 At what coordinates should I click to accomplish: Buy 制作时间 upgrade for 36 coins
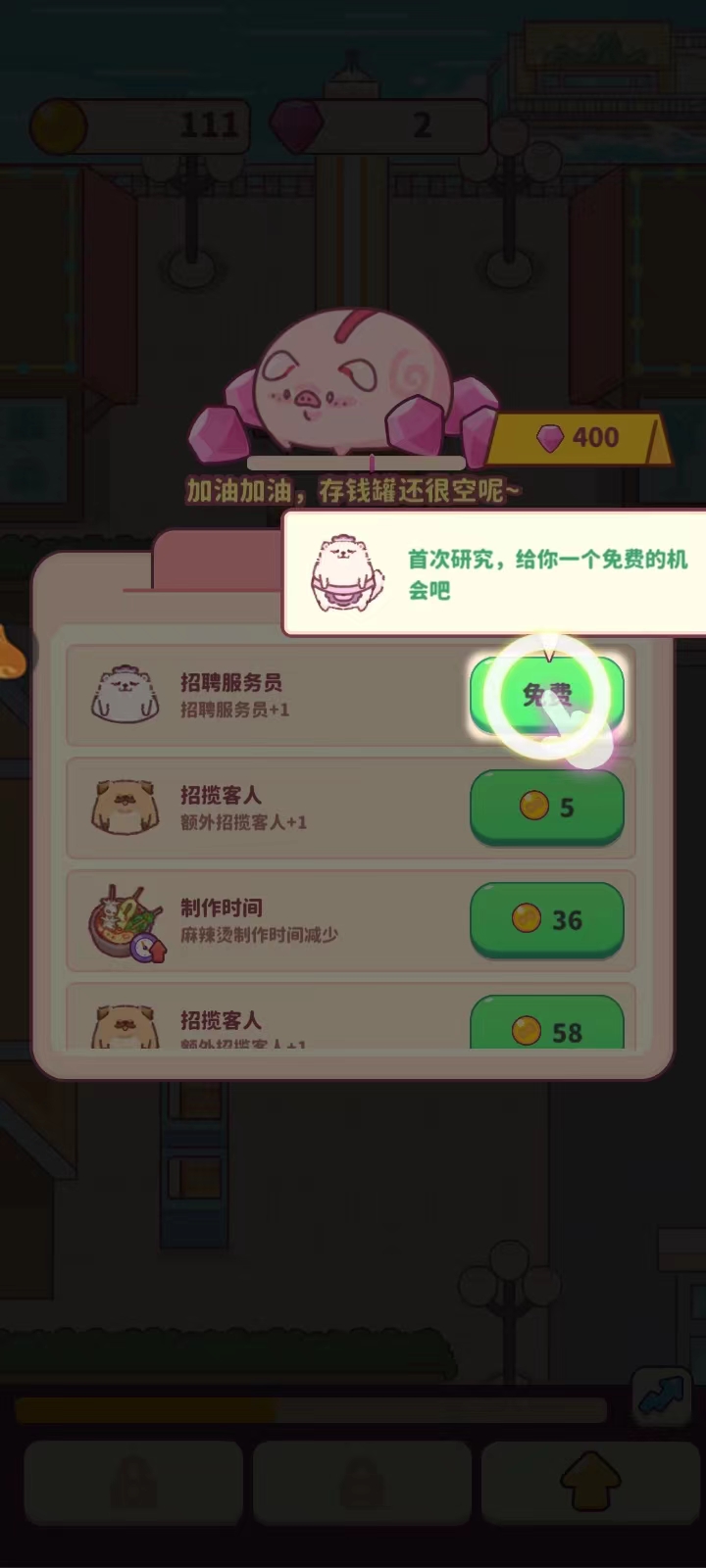546,919
